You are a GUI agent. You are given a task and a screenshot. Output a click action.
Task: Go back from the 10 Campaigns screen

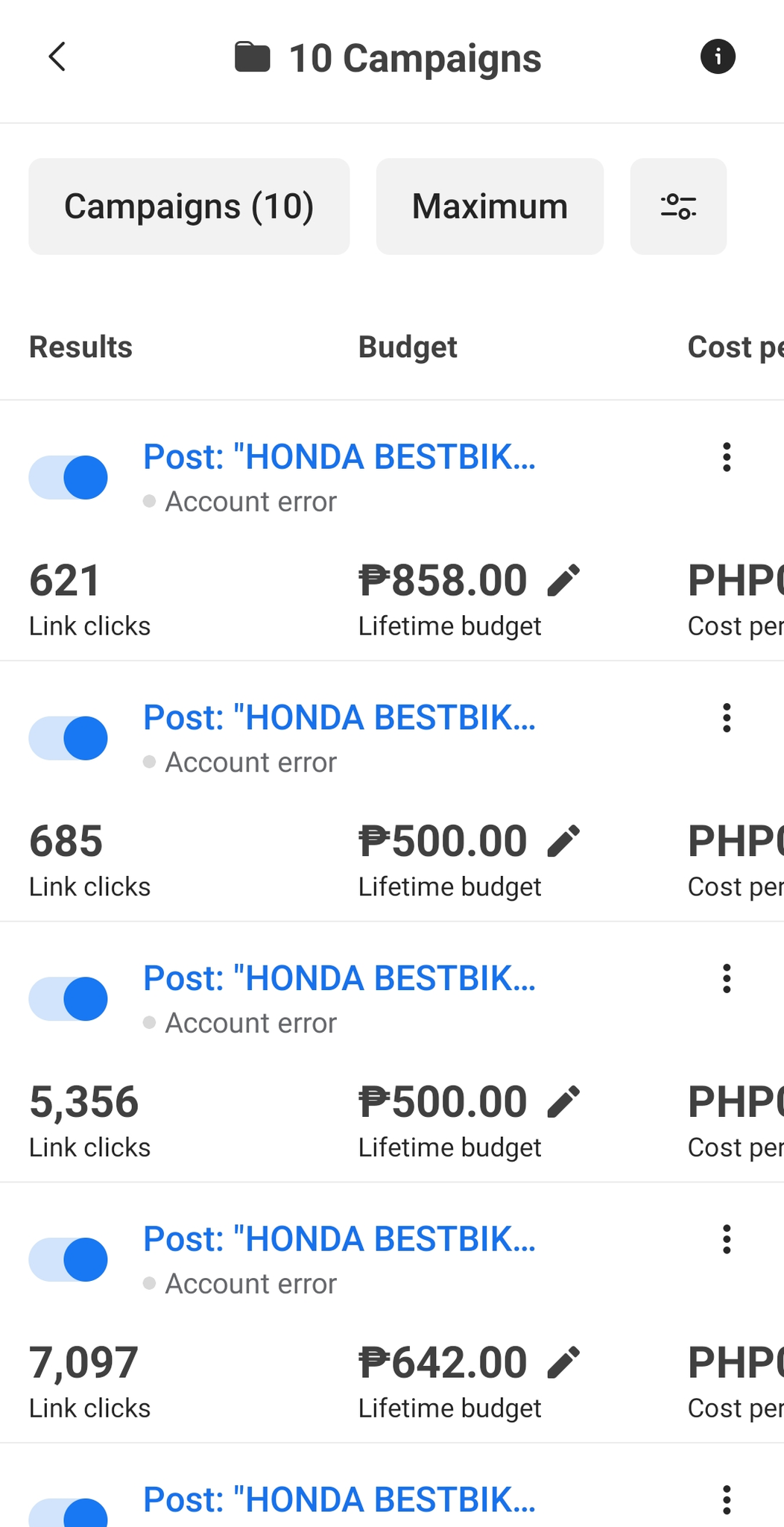pos(57,57)
